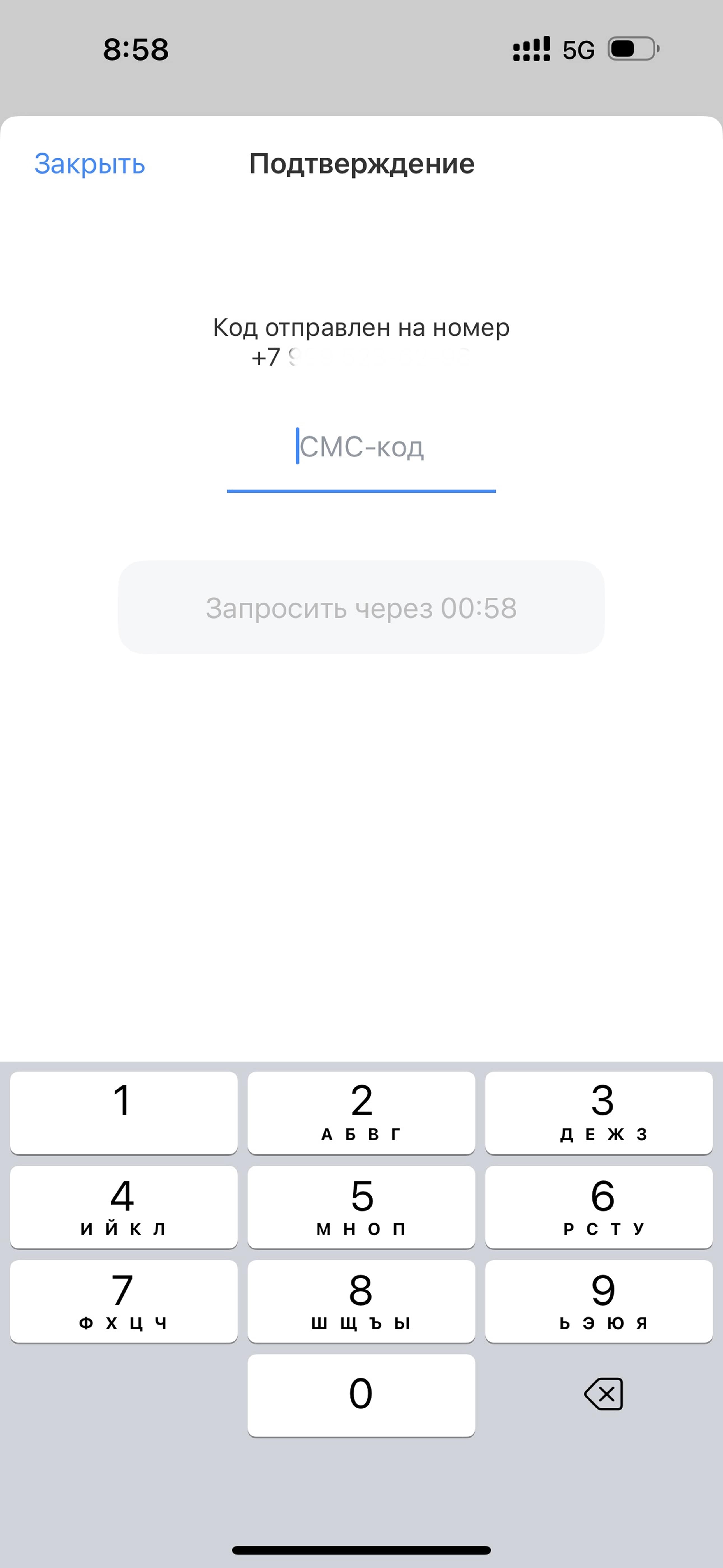The image size is (723, 1568).
Task: Tap the 0 key
Action: point(361,1395)
